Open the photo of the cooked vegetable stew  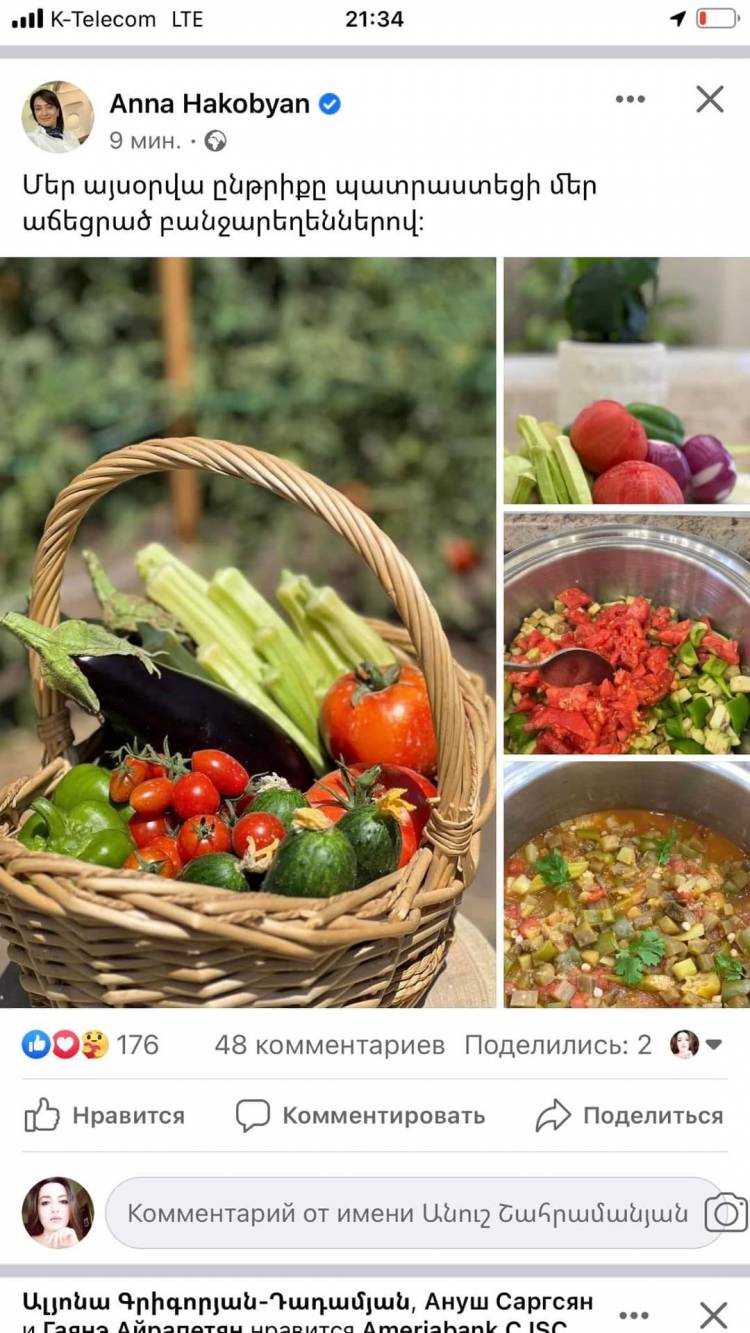coord(627,884)
